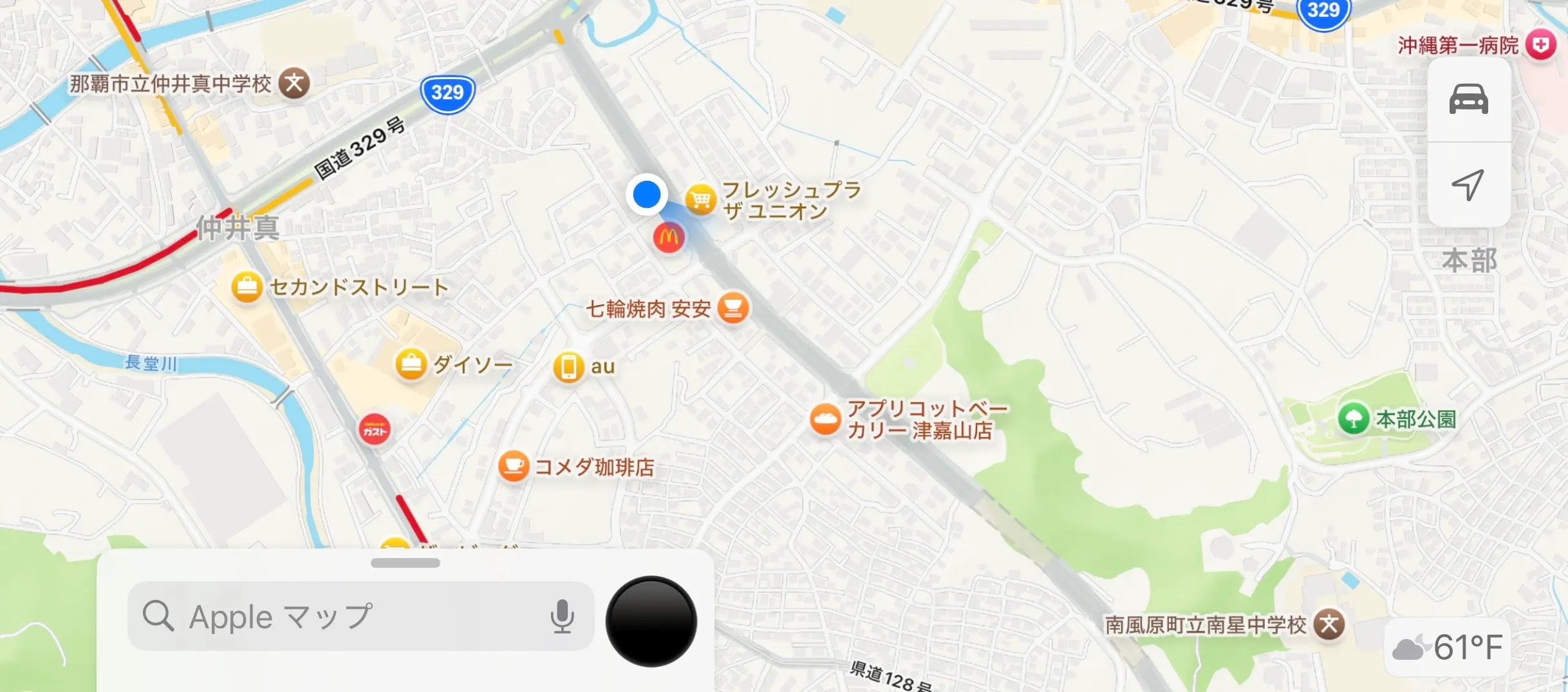Tap the location tracking arrow
The height and width of the screenshot is (692, 1568).
pyautogui.click(x=1468, y=185)
